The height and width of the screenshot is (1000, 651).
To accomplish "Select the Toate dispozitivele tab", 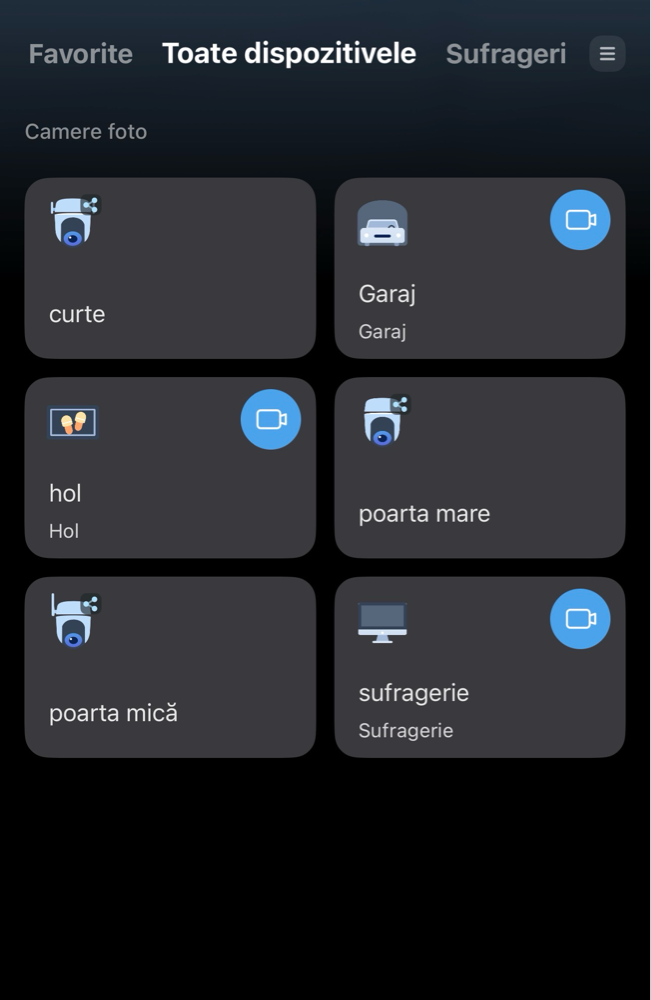I will click(289, 54).
